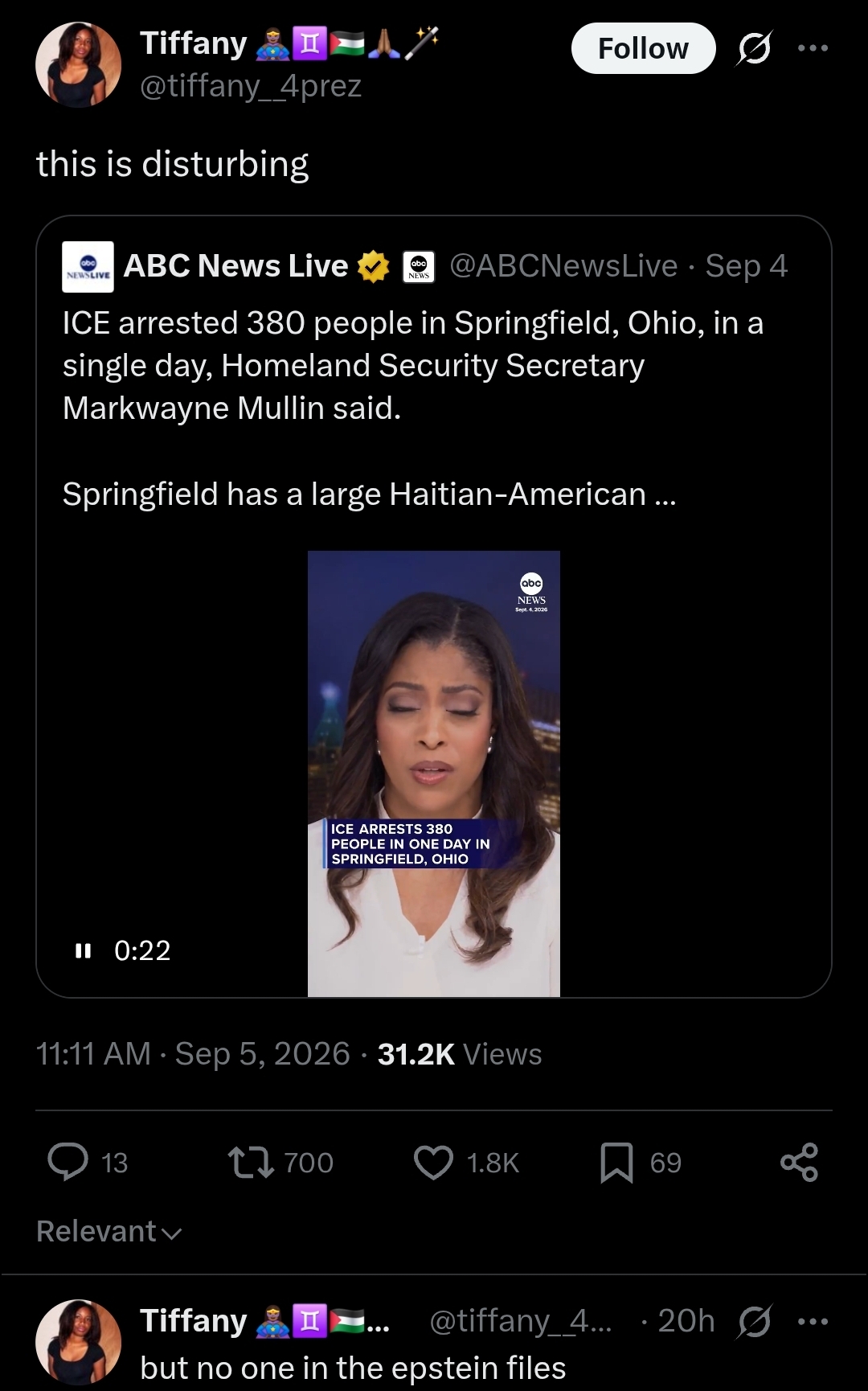The width and height of the screenshot is (868, 1391).
Task: Like the post with 1.8K likes
Action: [433, 1162]
